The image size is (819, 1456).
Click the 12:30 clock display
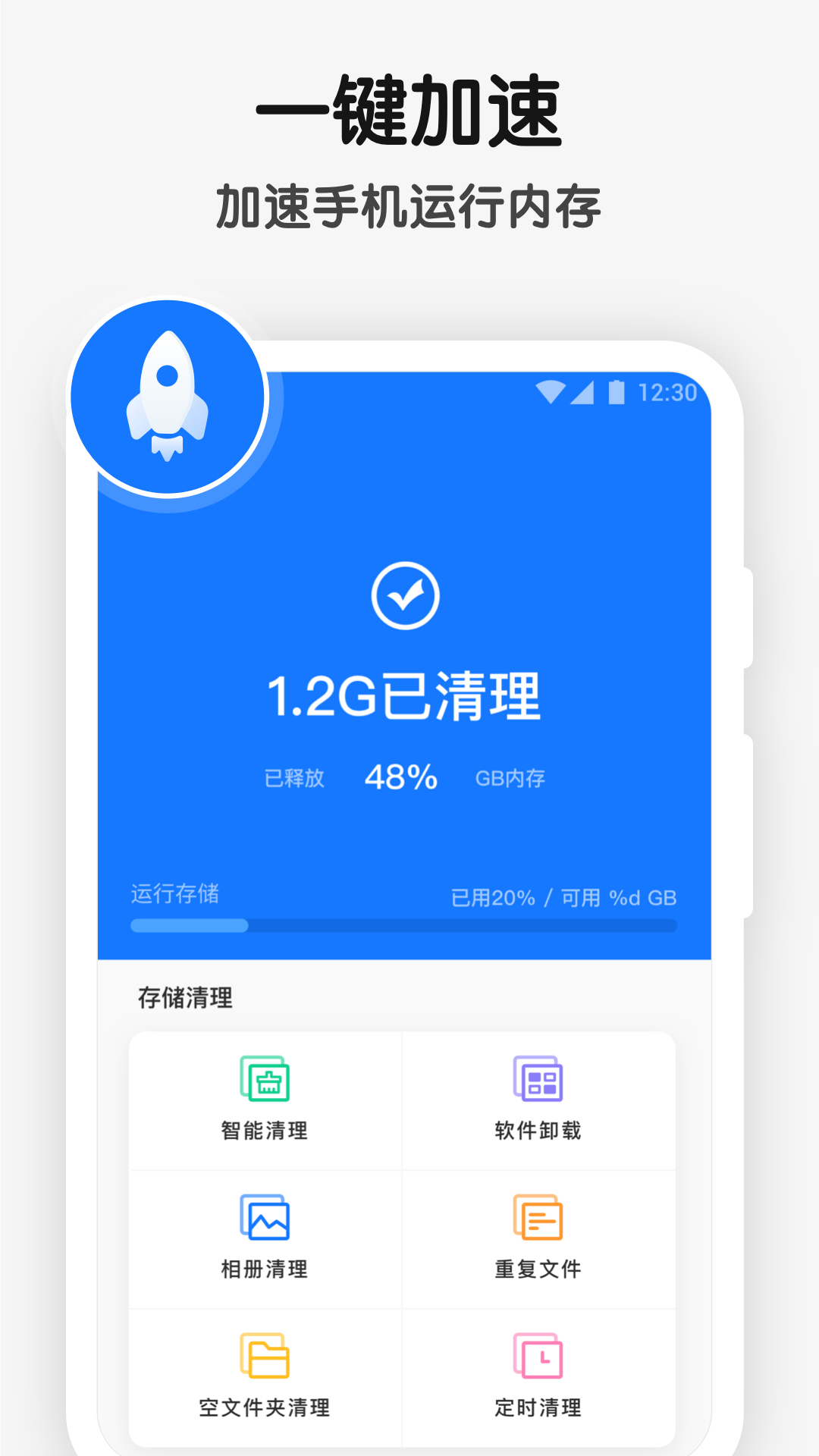click(668, 391)
